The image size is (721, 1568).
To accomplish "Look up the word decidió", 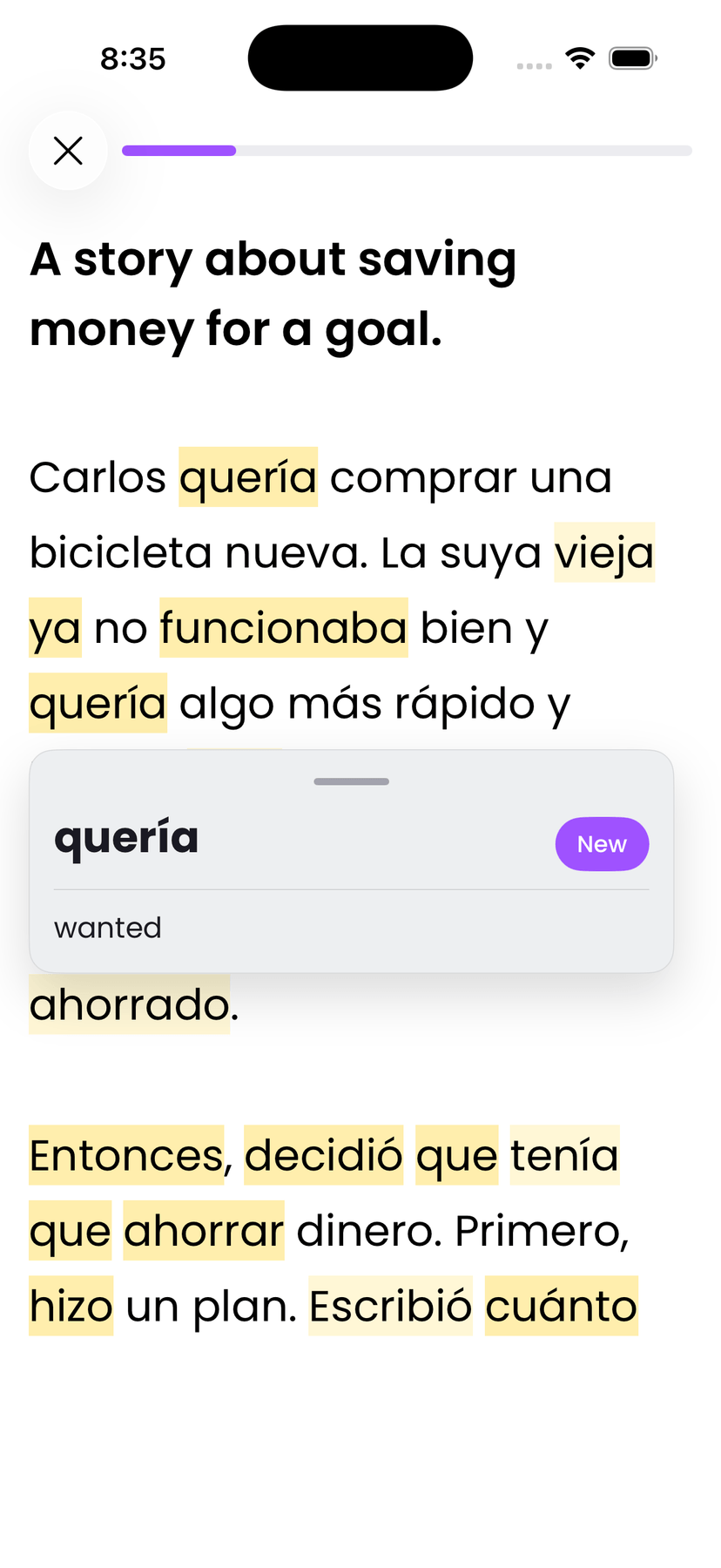I will [323, 1156].
